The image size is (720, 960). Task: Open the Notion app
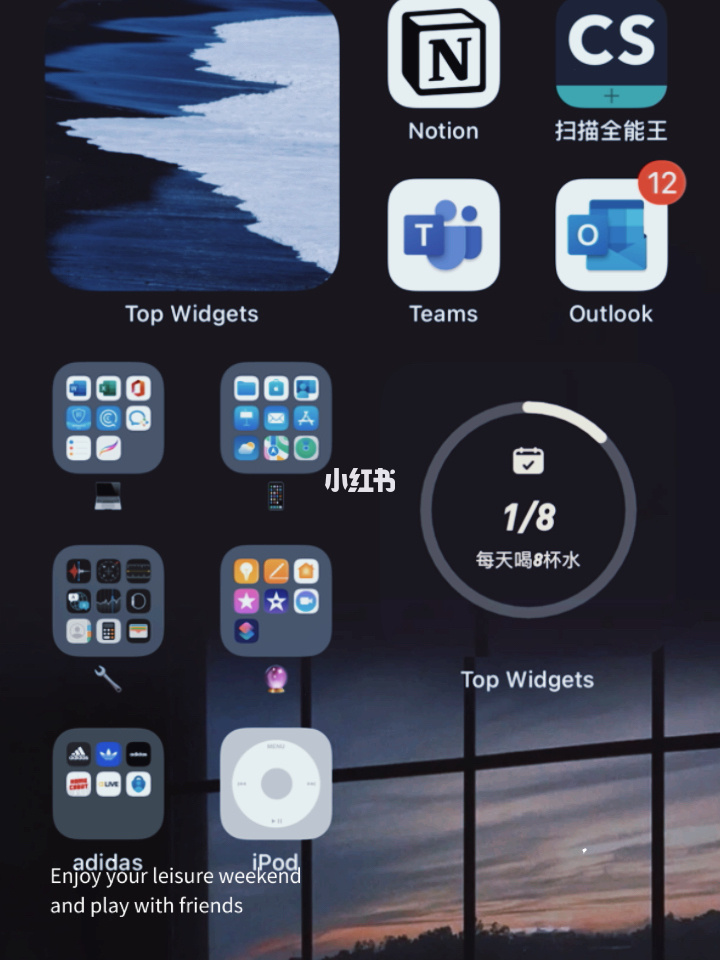coord(443,55)
